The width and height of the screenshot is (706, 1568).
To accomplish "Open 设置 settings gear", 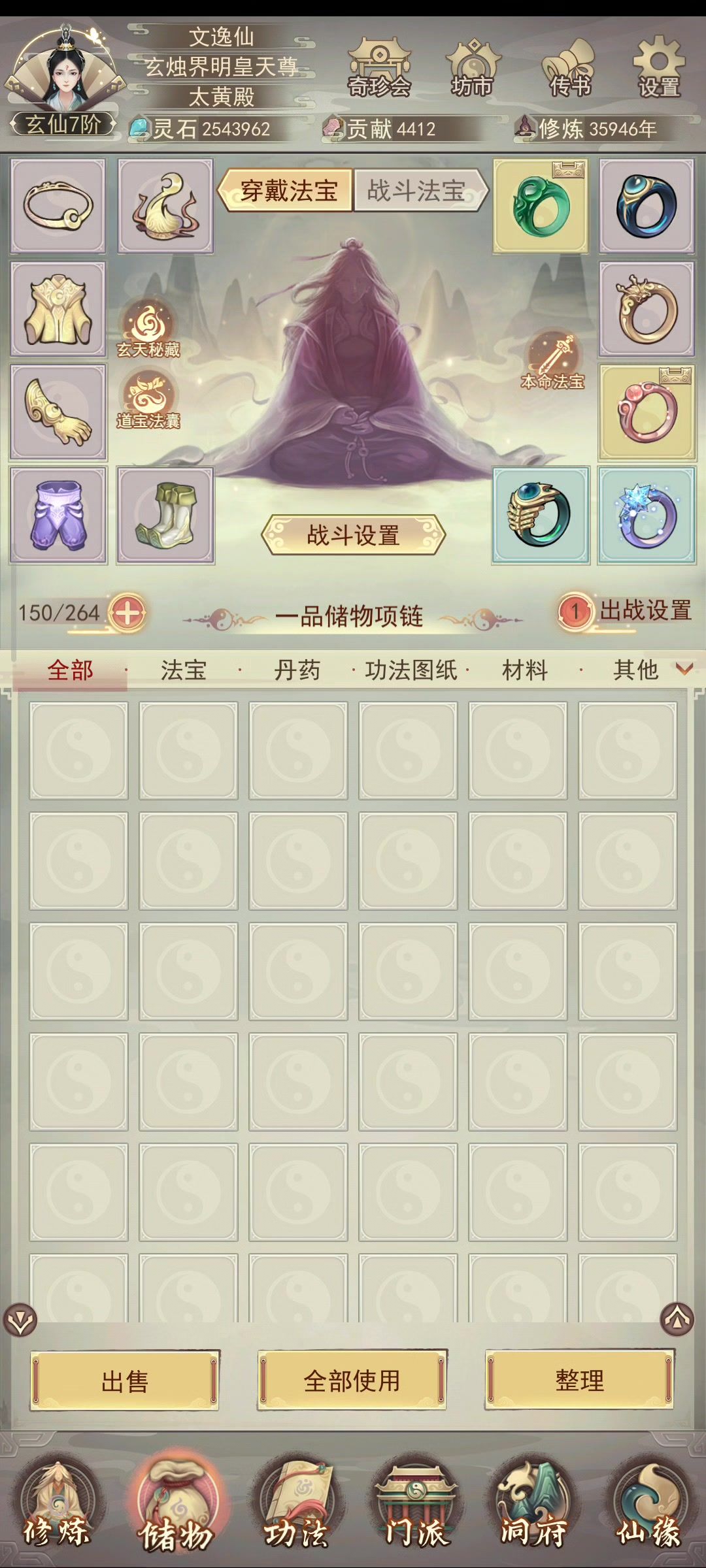I will [x=659, y=69].
